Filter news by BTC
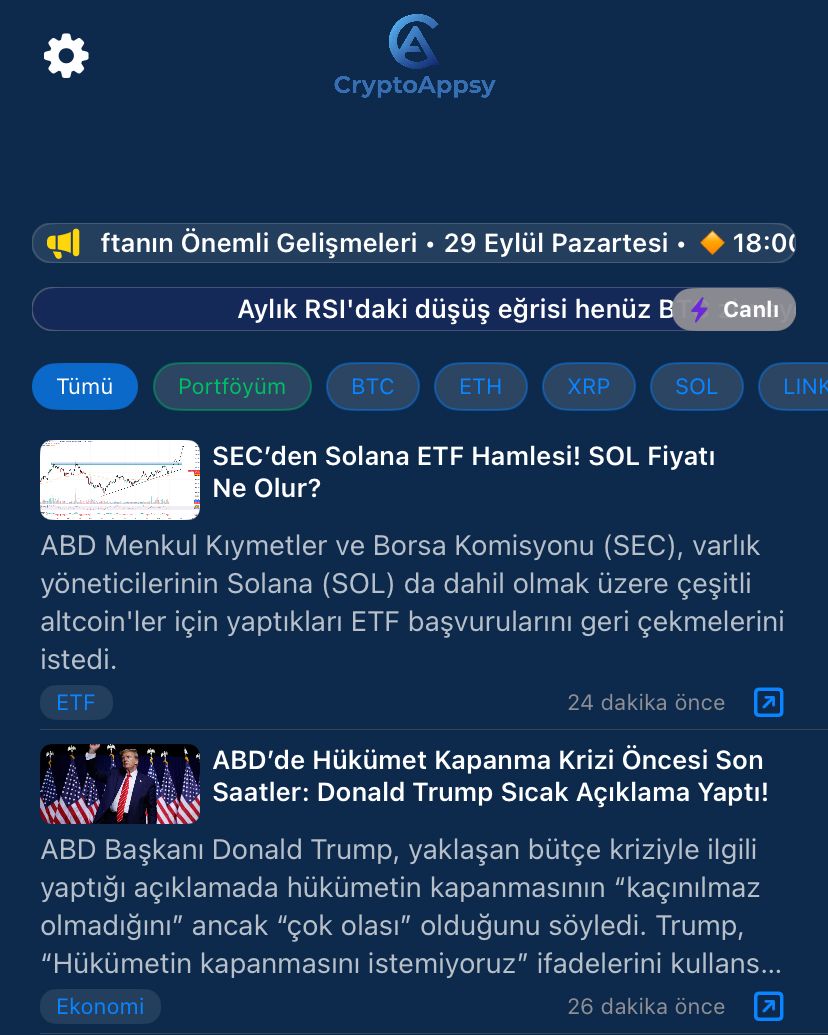 tap(373, 387)
